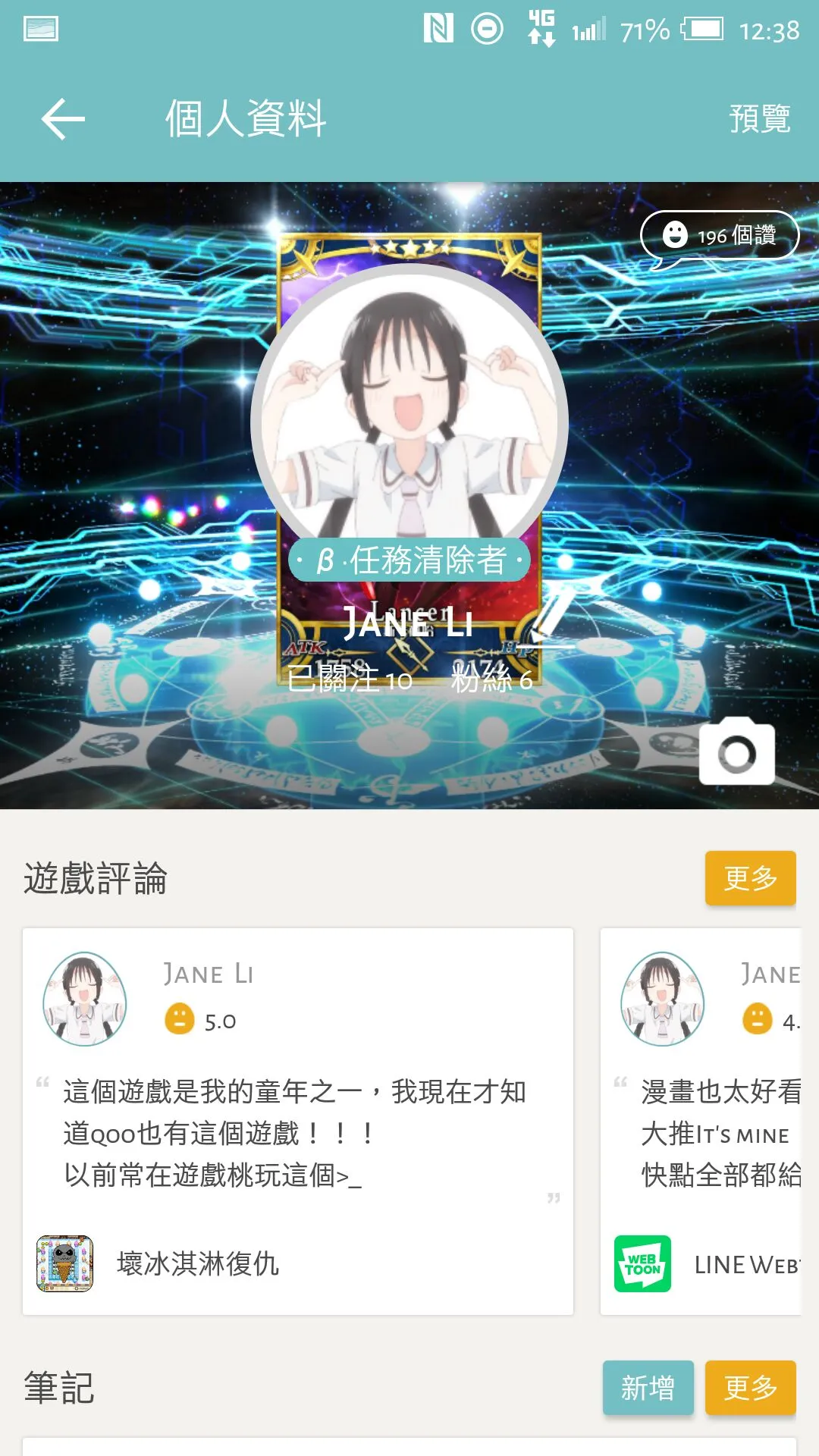This screenshot has height=1456, width=819.
Task: Add a new note with 新增
Action: [x=648, y=1388]
